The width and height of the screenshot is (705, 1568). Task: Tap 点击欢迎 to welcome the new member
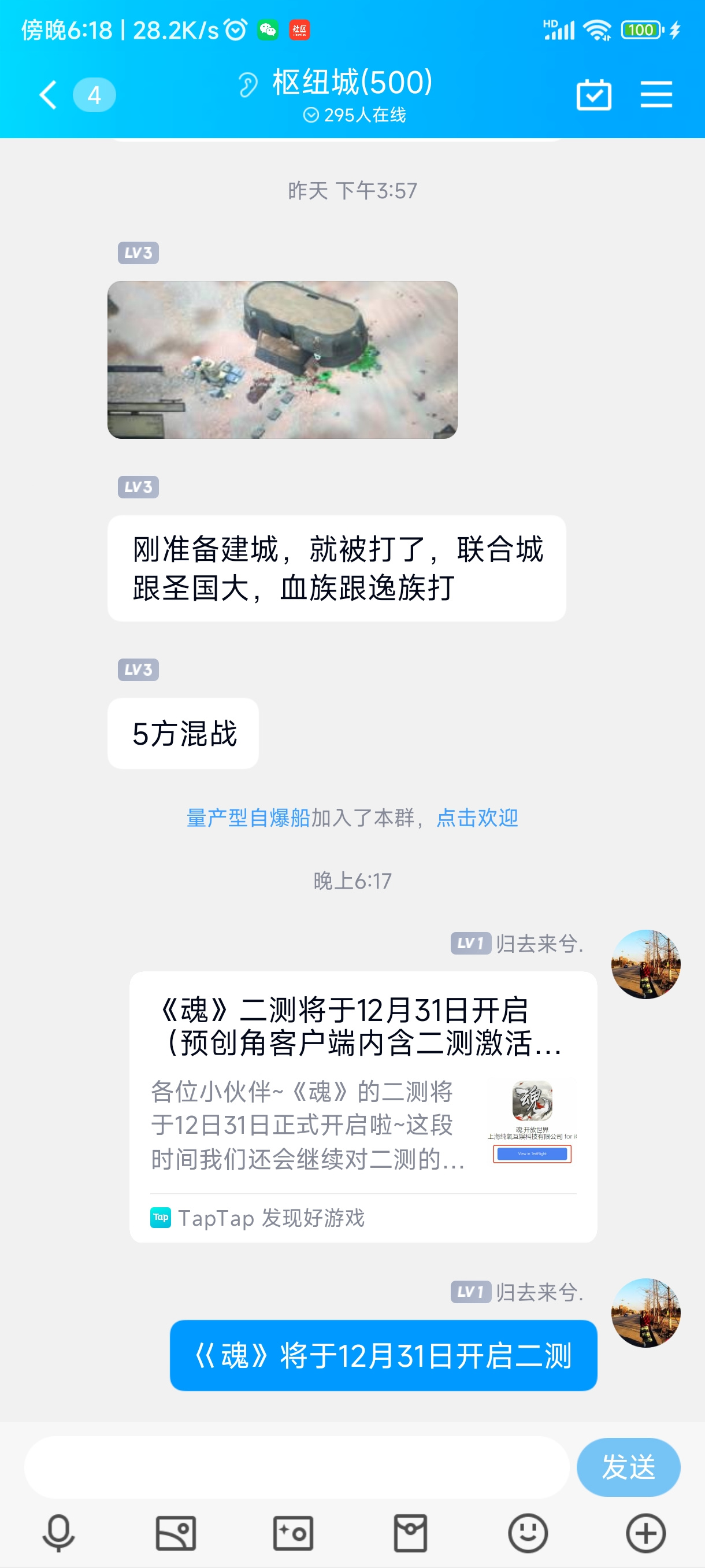pos(477,818)
